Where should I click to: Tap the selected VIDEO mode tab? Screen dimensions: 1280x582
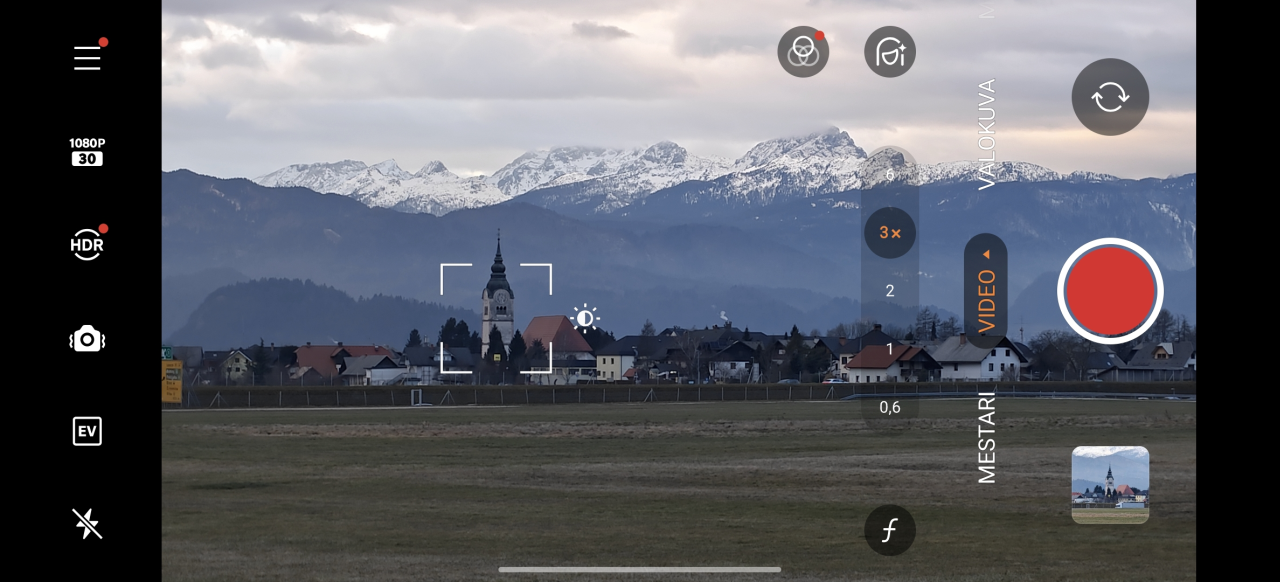[x=986, y=291]
